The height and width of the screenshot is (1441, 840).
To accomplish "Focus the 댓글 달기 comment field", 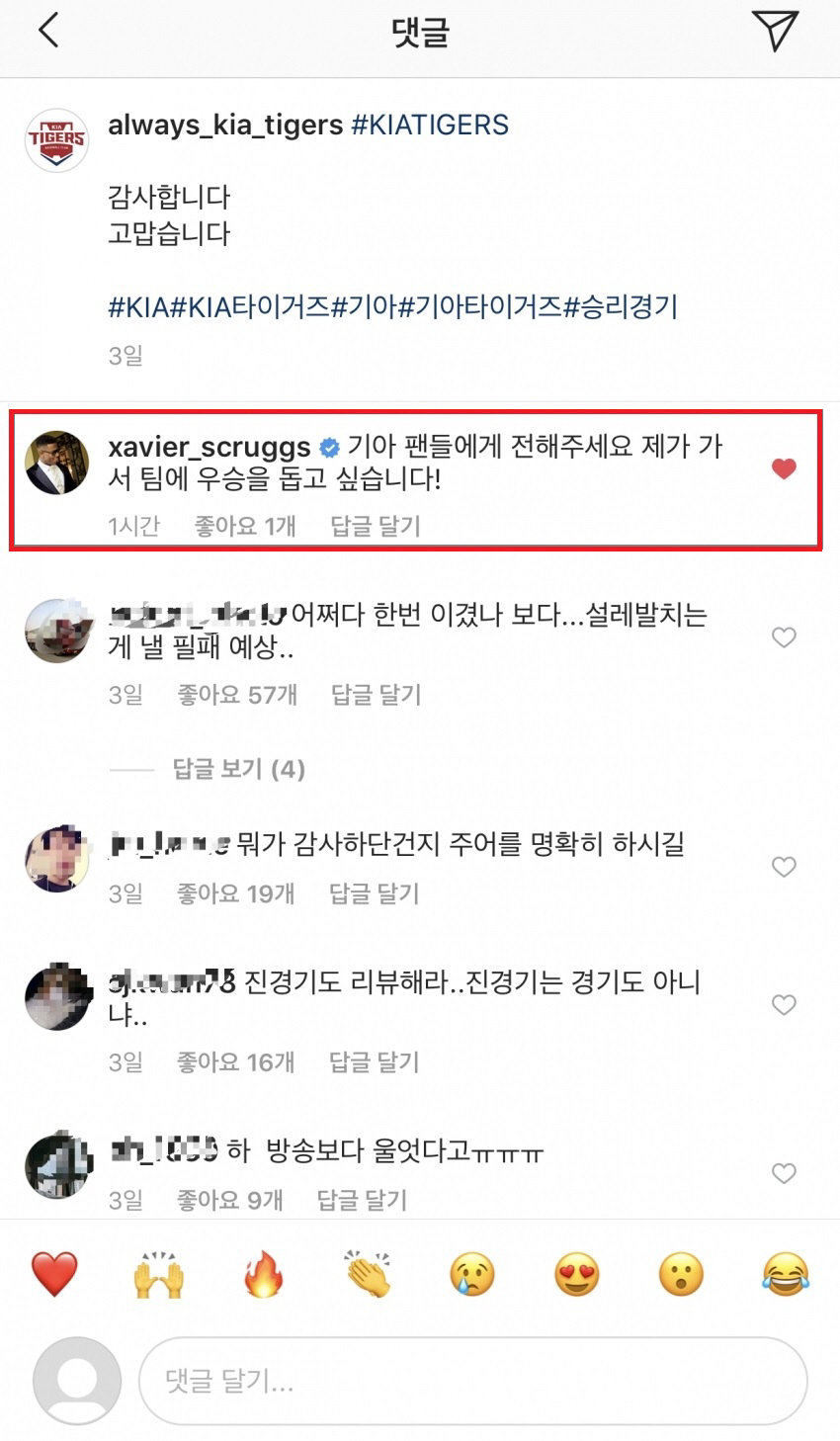I will [x=472, y=1381].
